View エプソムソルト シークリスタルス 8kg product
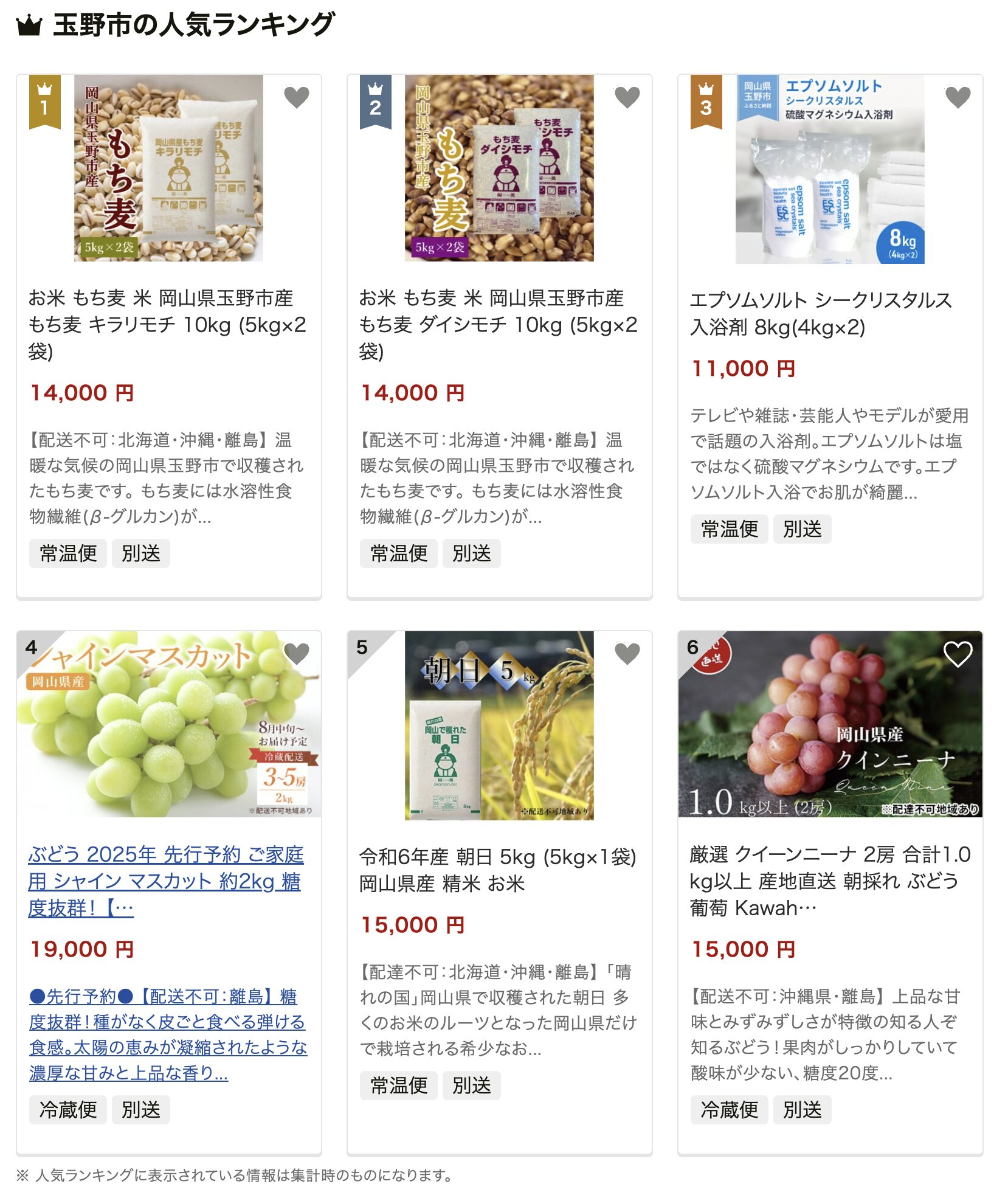 click(x=821, y=313)
